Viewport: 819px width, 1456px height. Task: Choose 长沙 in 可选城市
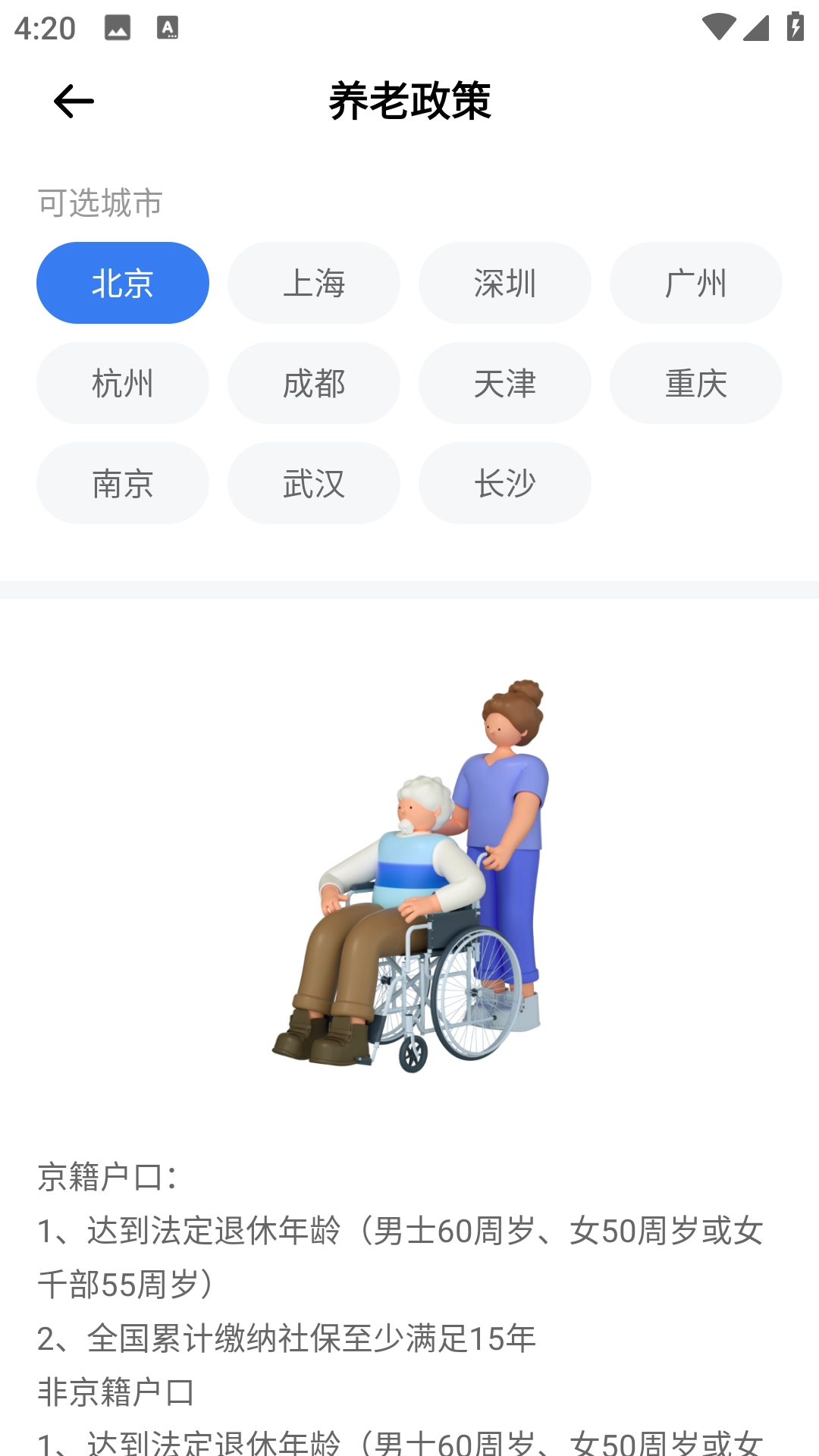(504, 483)
